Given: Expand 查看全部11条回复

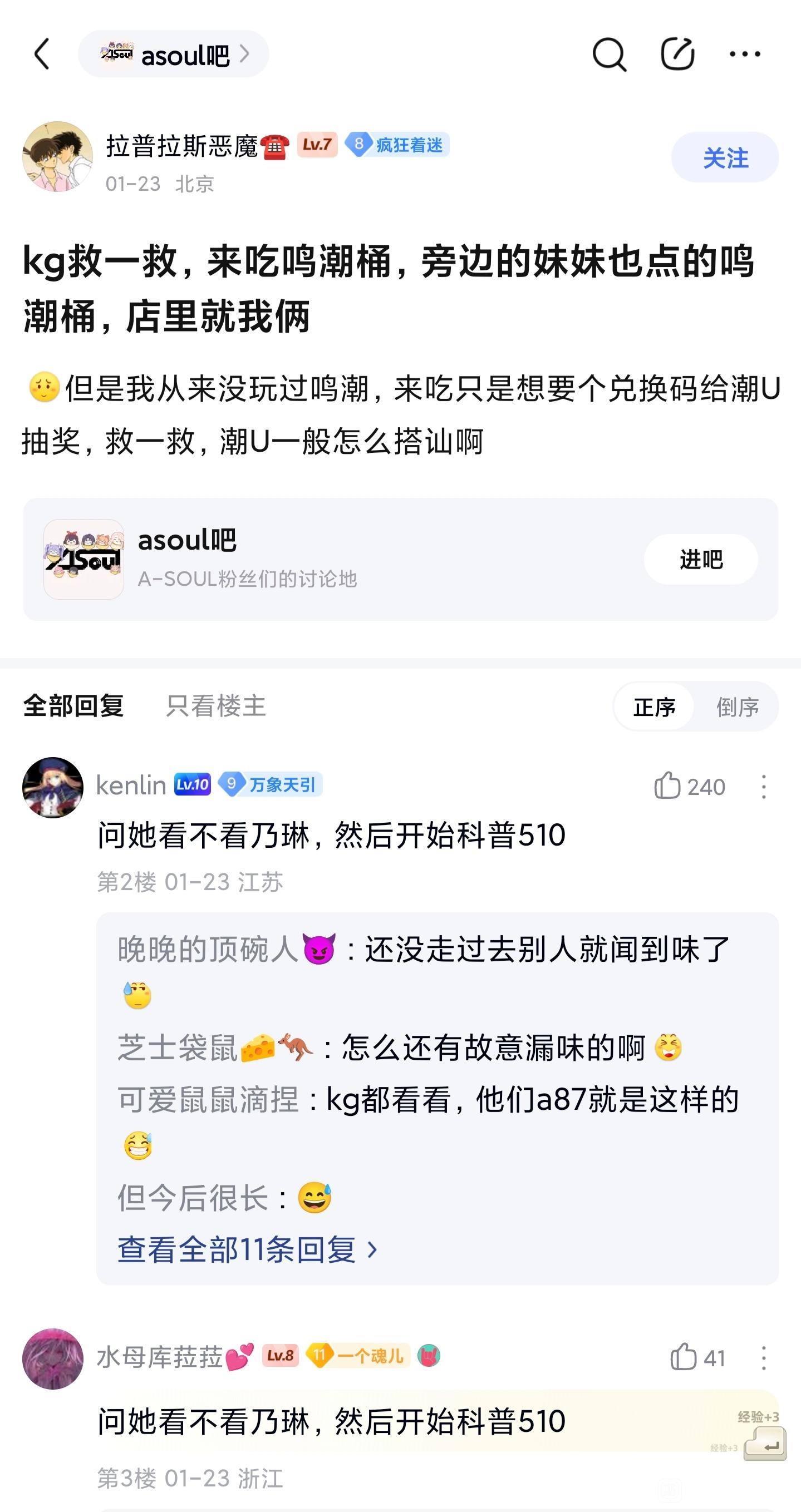Looking at the screenshot, I should point(247,1249).
